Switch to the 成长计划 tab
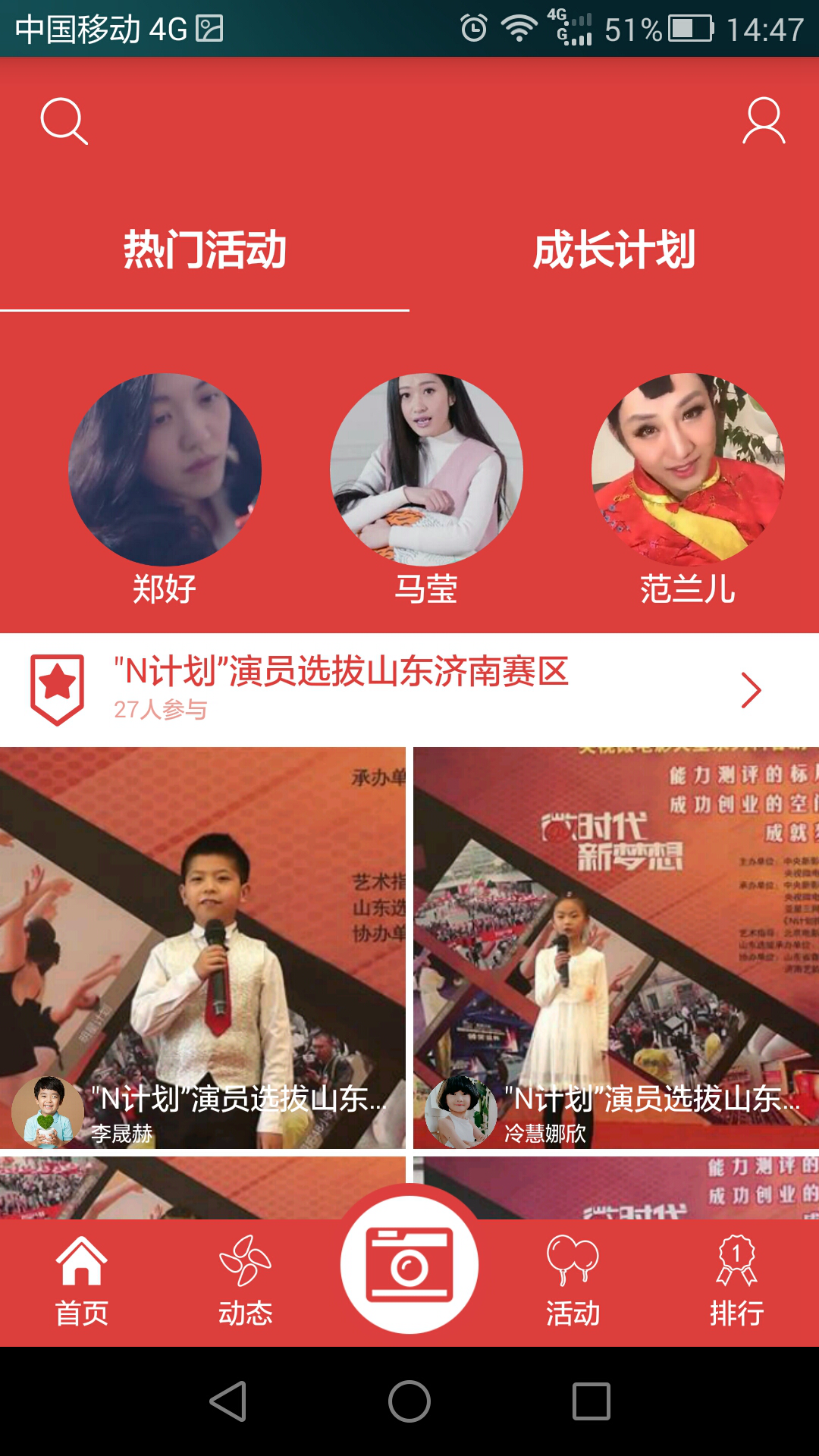The width and height of the screenshot is (819, 1456). coord(614,250)
